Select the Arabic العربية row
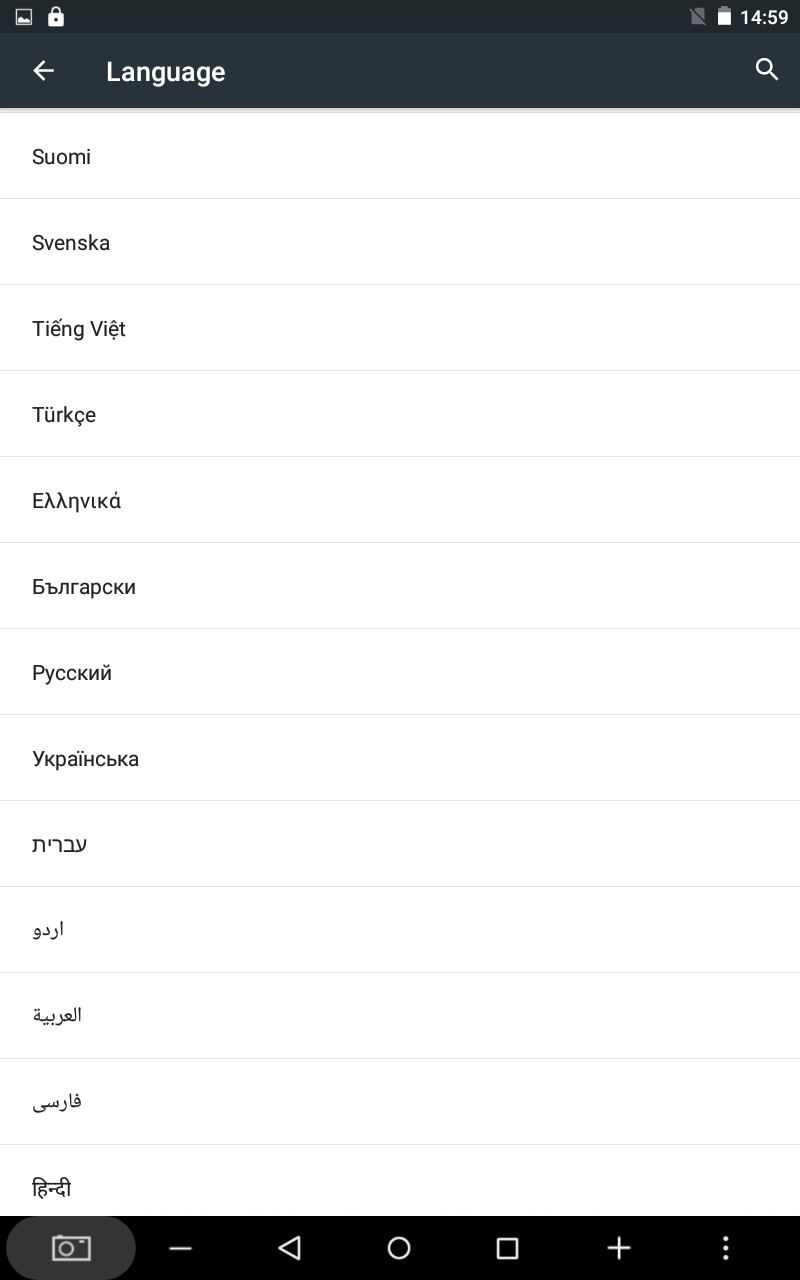Image resolution: width=800 pixels, height=1280 pixels. click(400, 1016)
